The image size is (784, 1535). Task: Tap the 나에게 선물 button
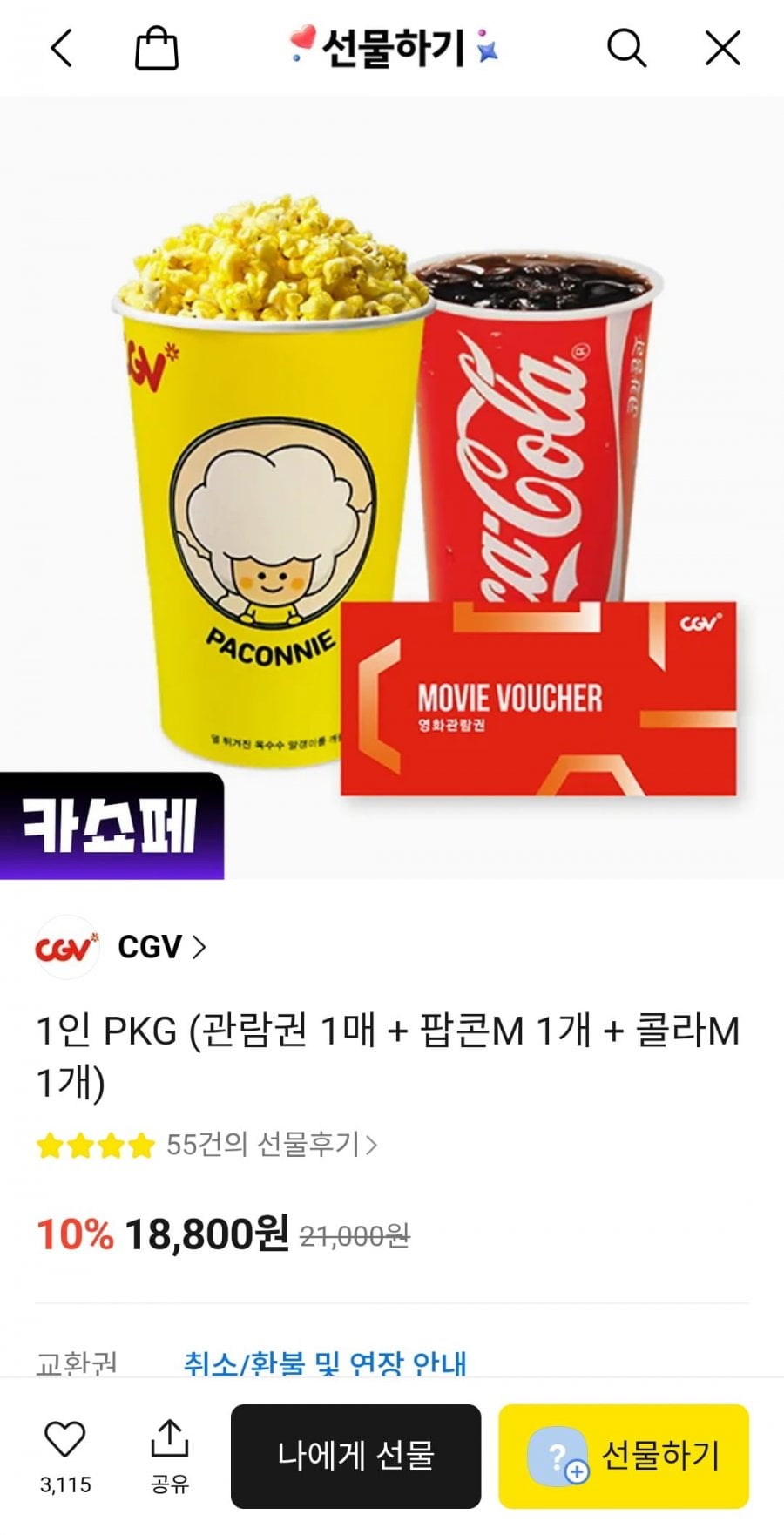[x=355, y=1456]
